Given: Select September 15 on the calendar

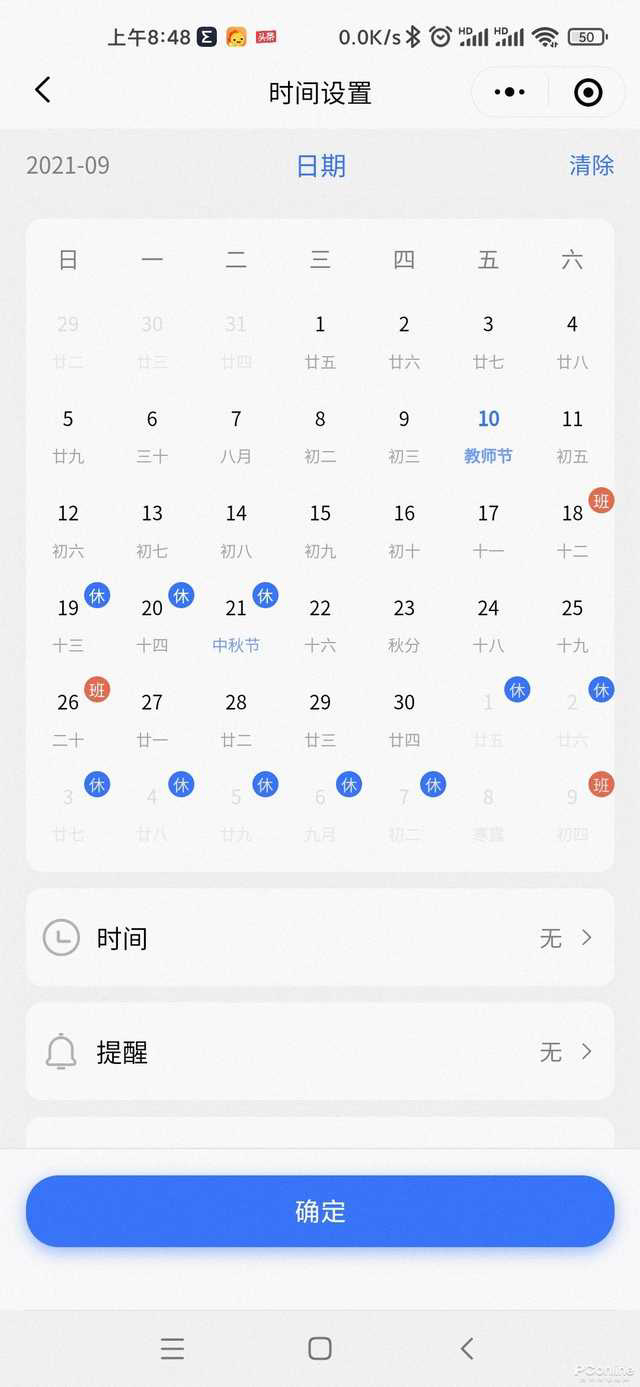Looking at the screenshot, I should click(x=320, y=528).
